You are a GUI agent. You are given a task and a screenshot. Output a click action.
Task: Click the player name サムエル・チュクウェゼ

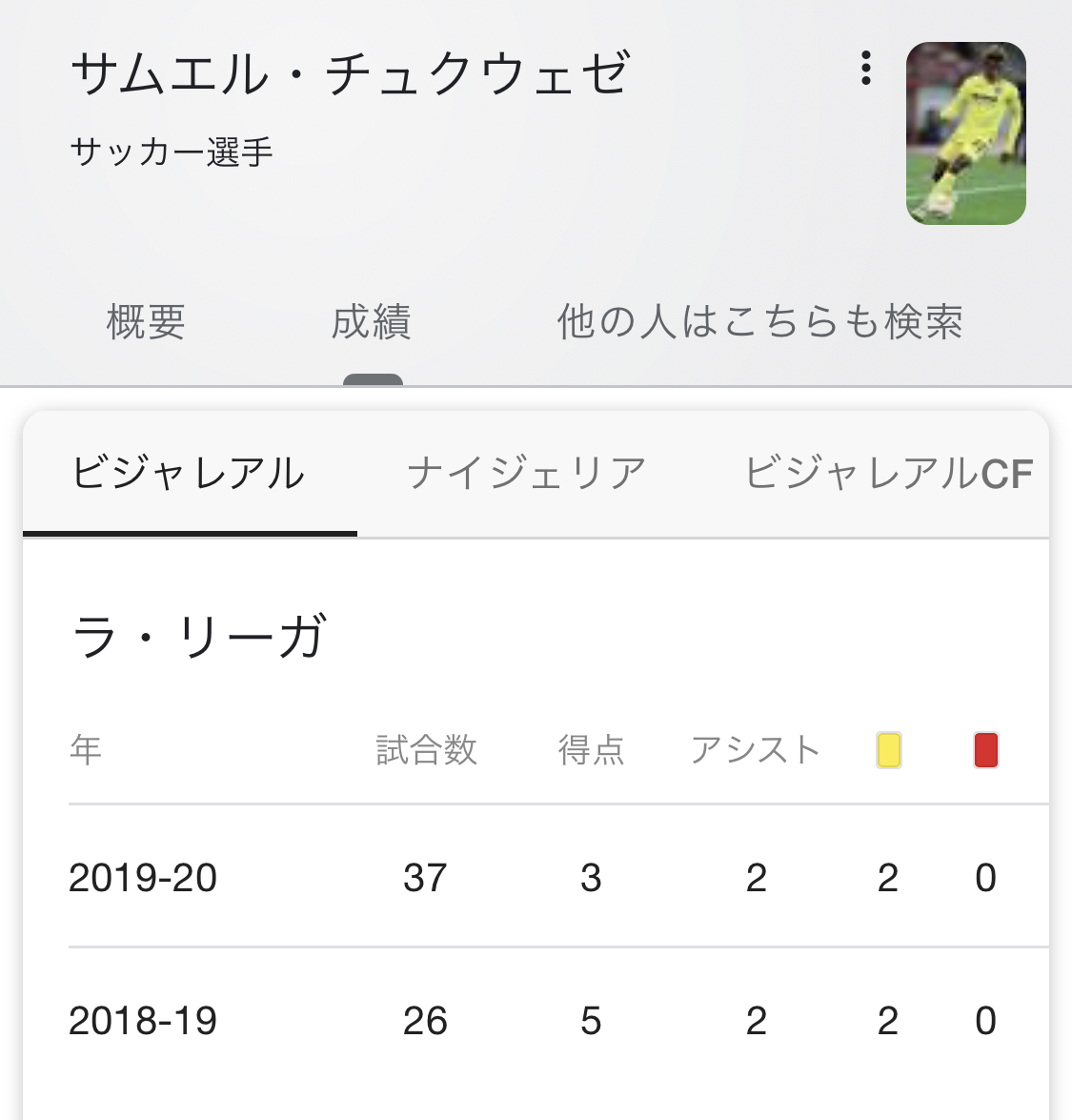tap(353, 74)
